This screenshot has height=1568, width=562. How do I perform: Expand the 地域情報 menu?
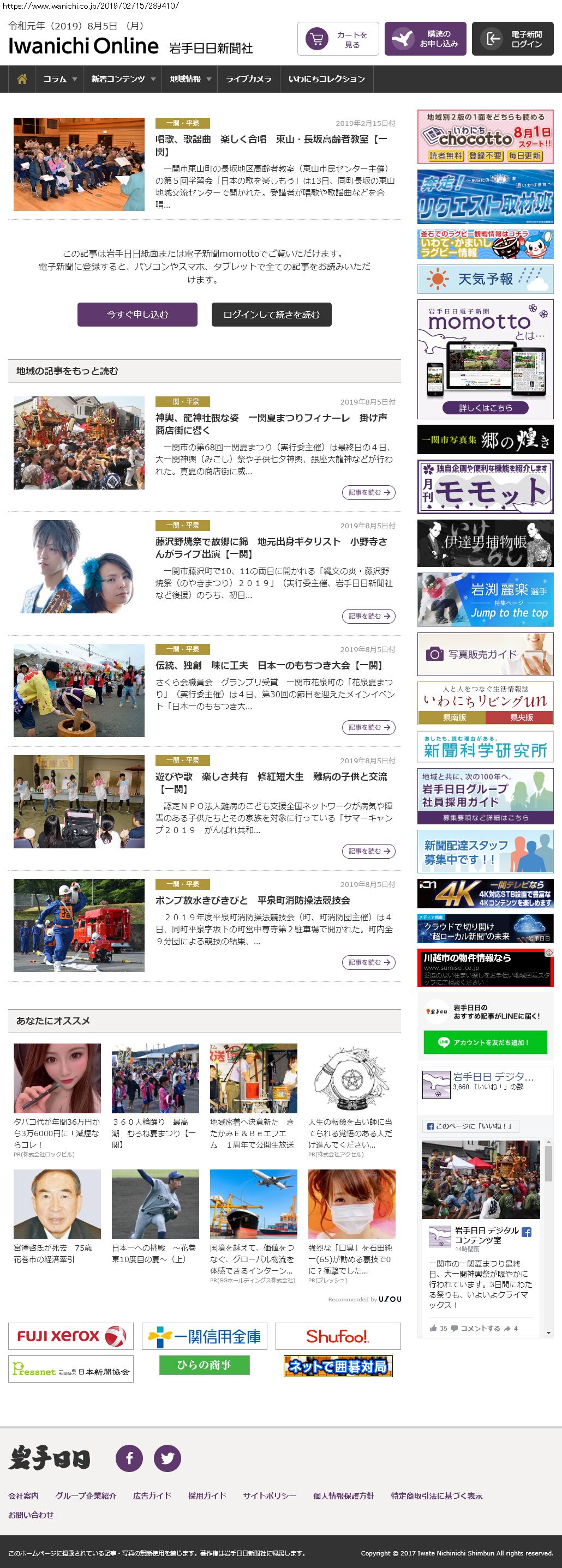pyautogui.click(x=190, y=79)
